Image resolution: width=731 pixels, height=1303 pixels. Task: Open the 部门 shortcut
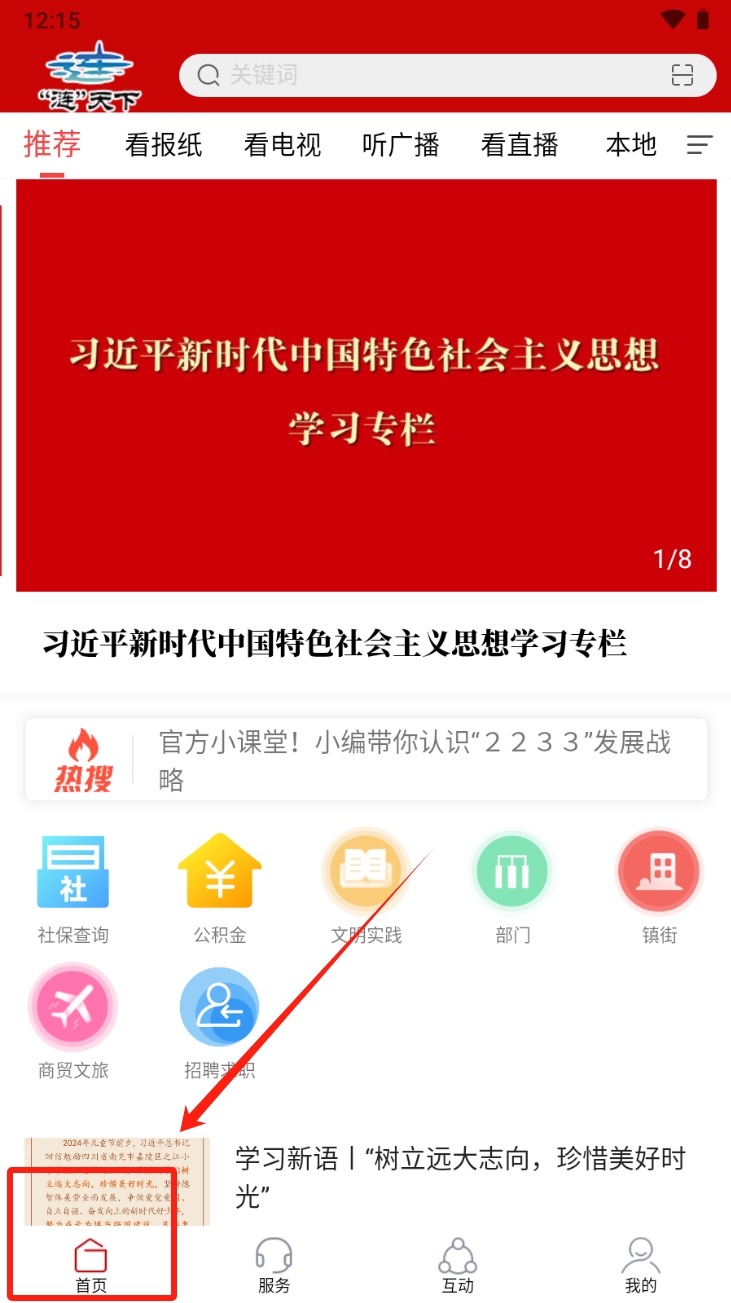512,887
